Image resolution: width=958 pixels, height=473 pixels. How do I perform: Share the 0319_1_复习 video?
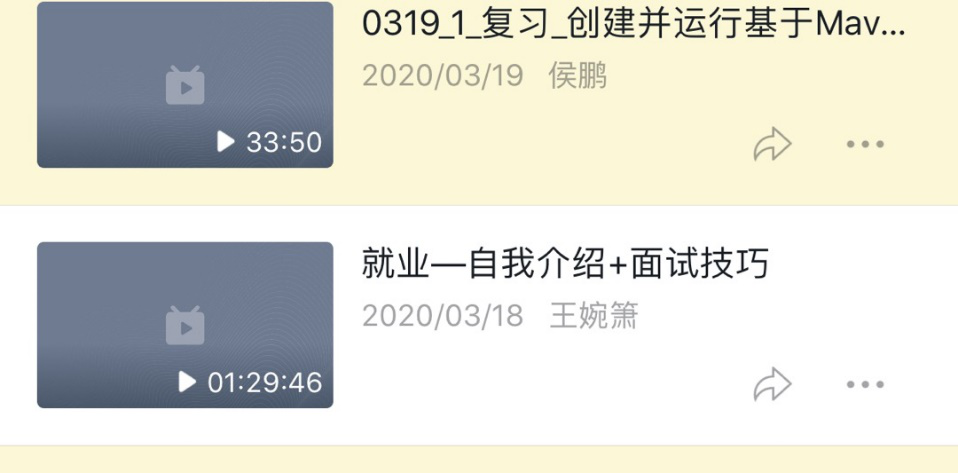[772, 145]
